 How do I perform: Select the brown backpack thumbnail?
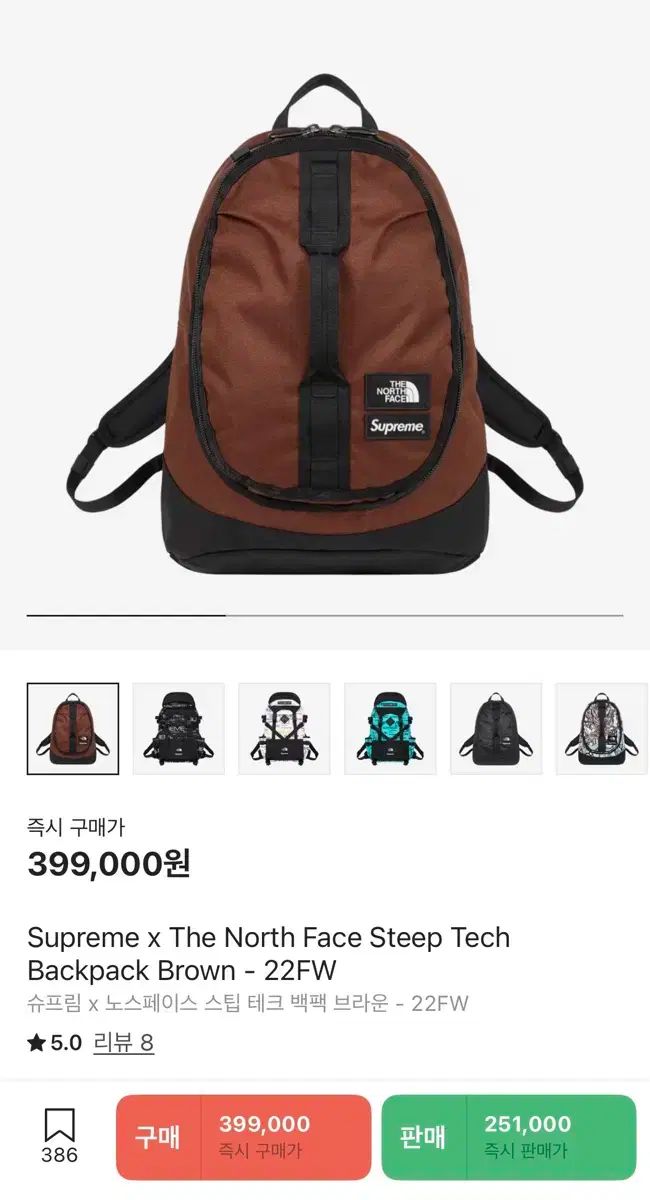tap(73, 729)
